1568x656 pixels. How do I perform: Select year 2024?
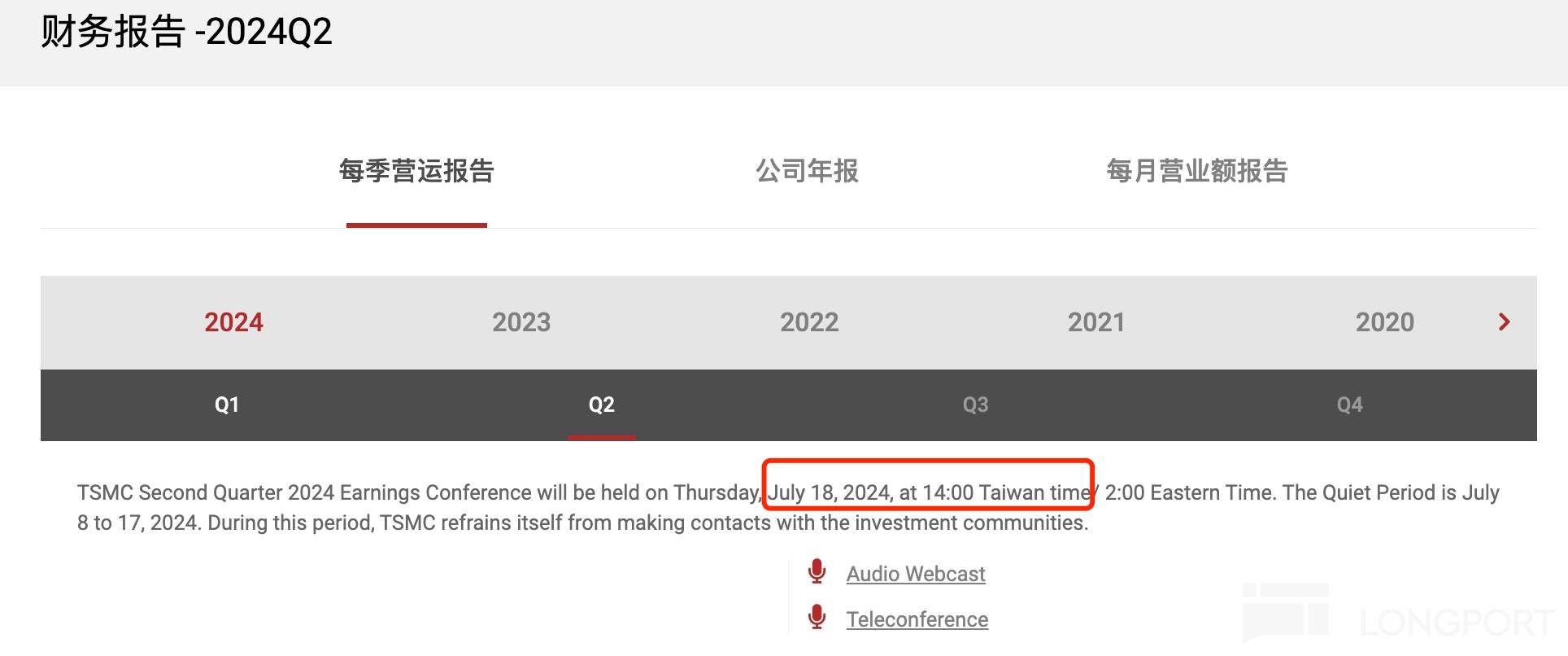coord(233,322)
